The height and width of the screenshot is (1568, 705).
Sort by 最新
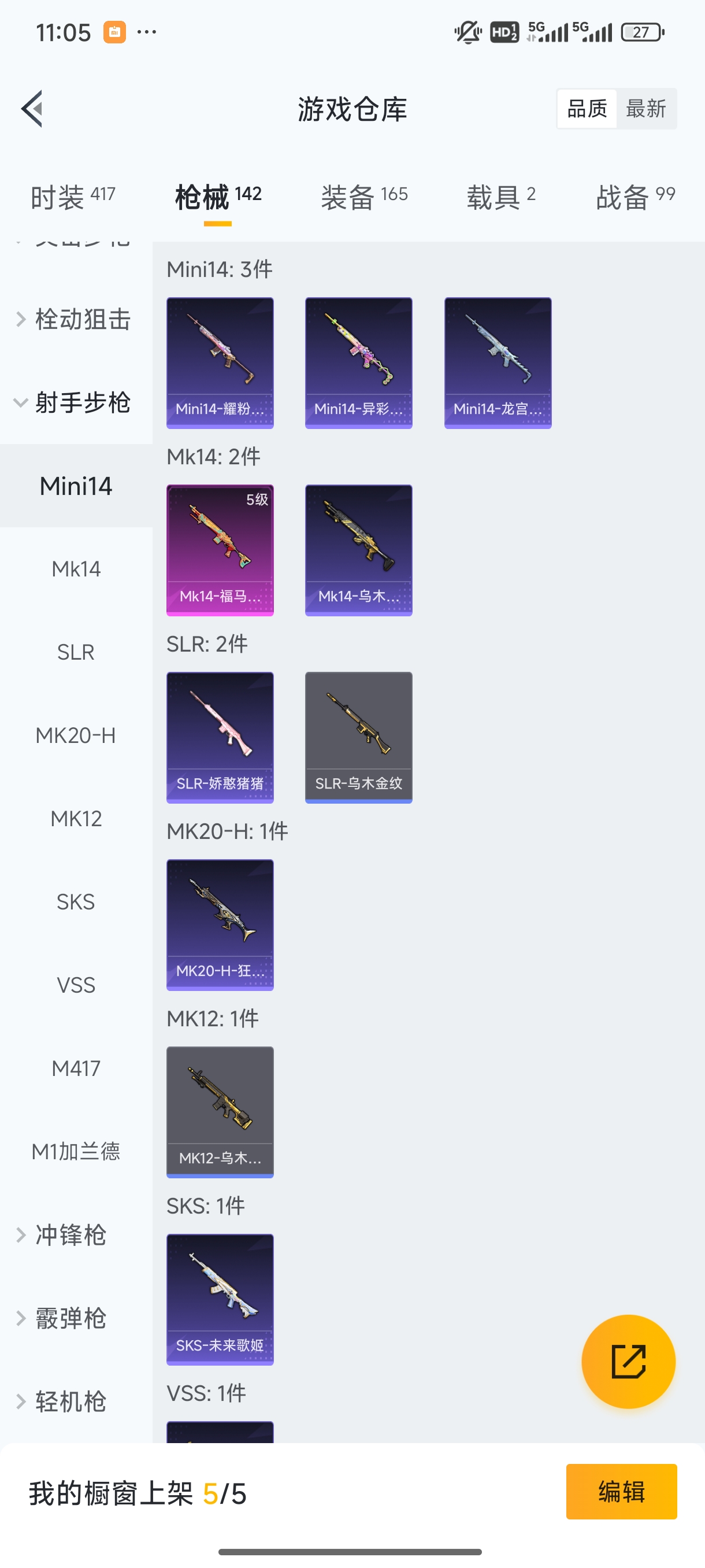(645, 109)
